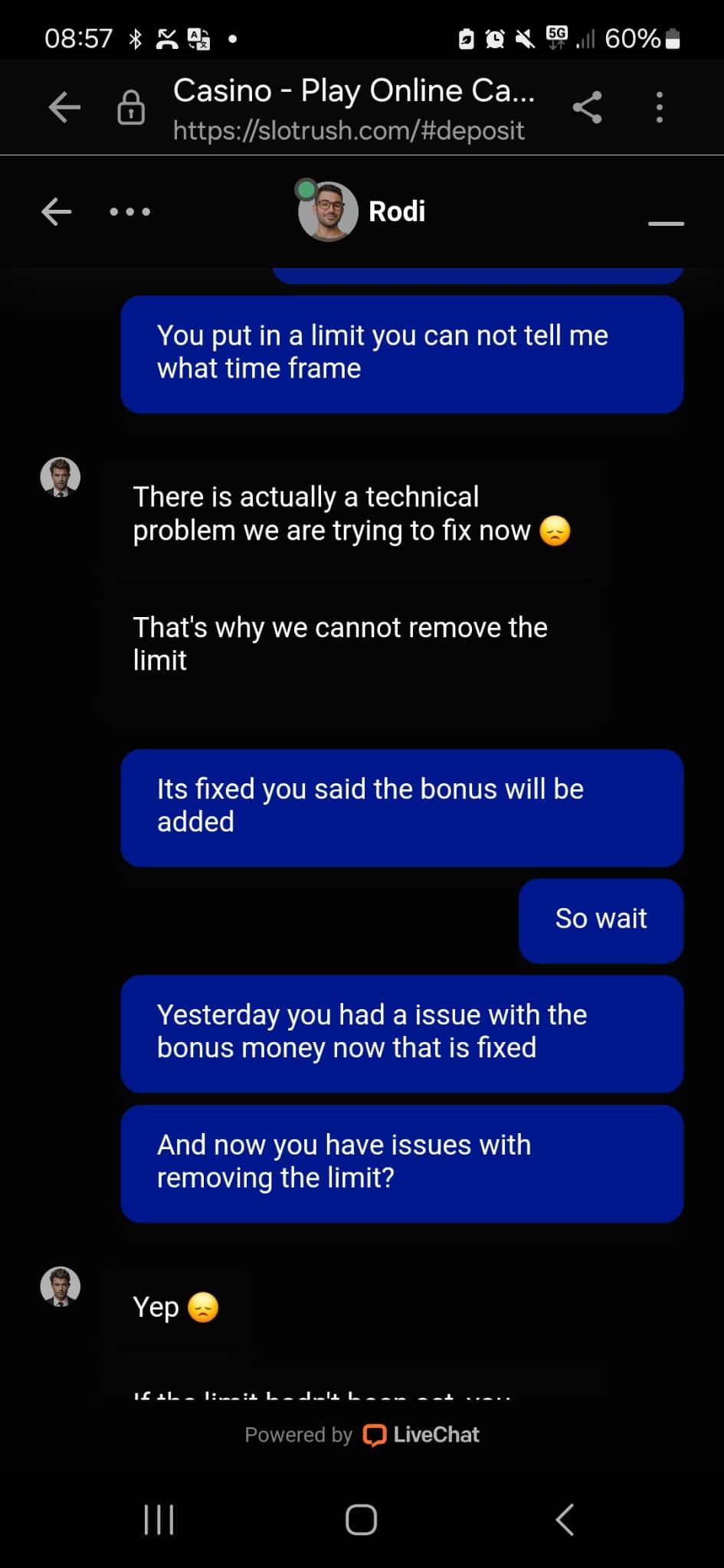Image resolution: width=724 pixels, height=1568 pixels.
Task: Share the slotrush page
Action: tap(587, 107)
